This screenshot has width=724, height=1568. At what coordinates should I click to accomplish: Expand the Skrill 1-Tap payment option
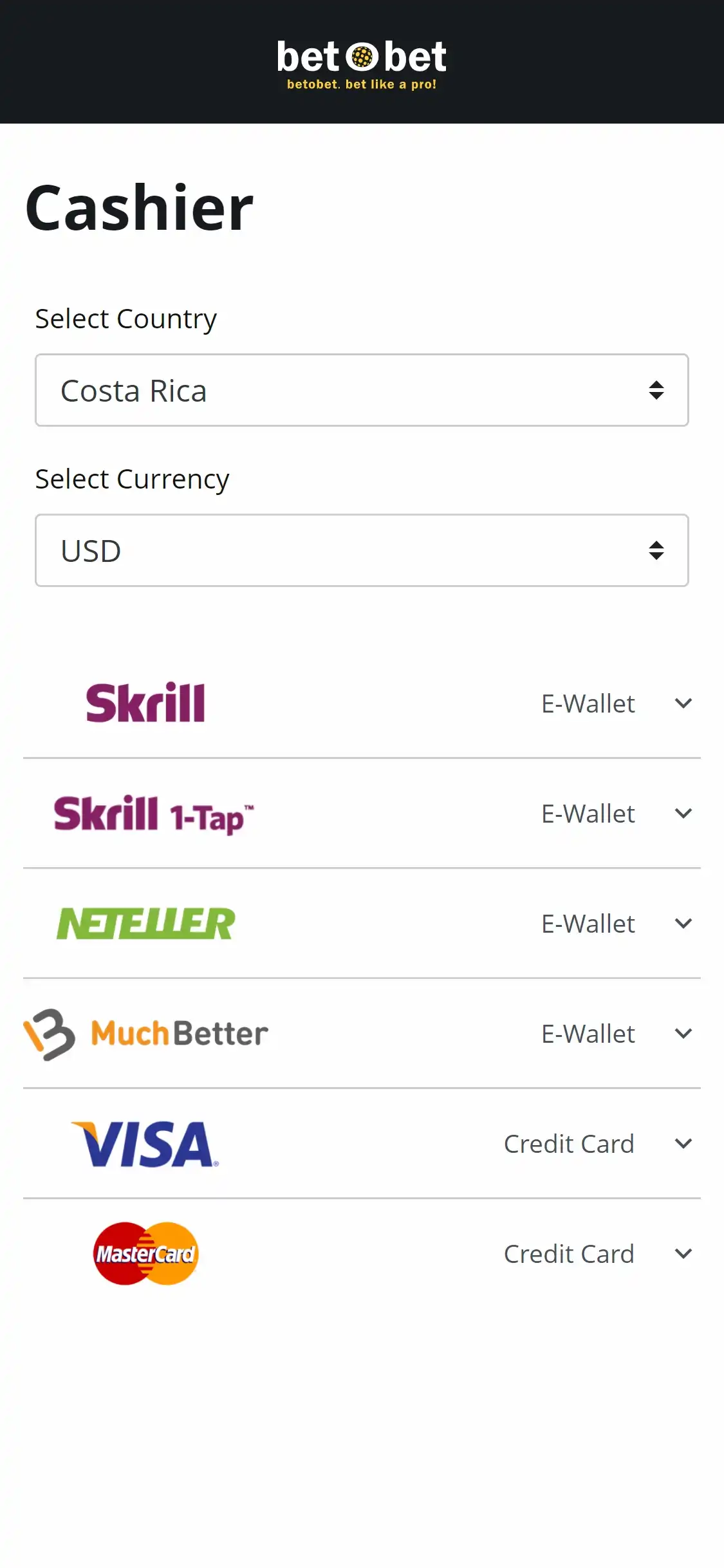[683, 813]
